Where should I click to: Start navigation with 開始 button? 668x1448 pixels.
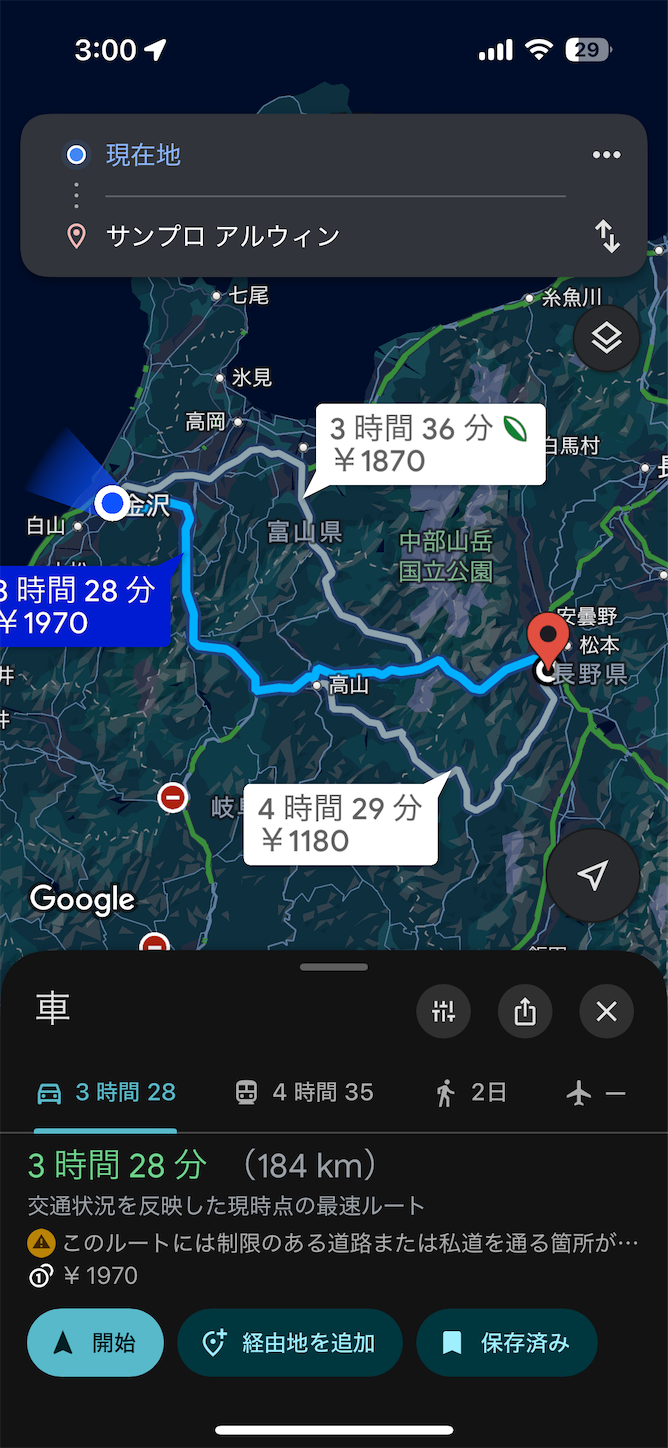click(x=95, y=1343)
